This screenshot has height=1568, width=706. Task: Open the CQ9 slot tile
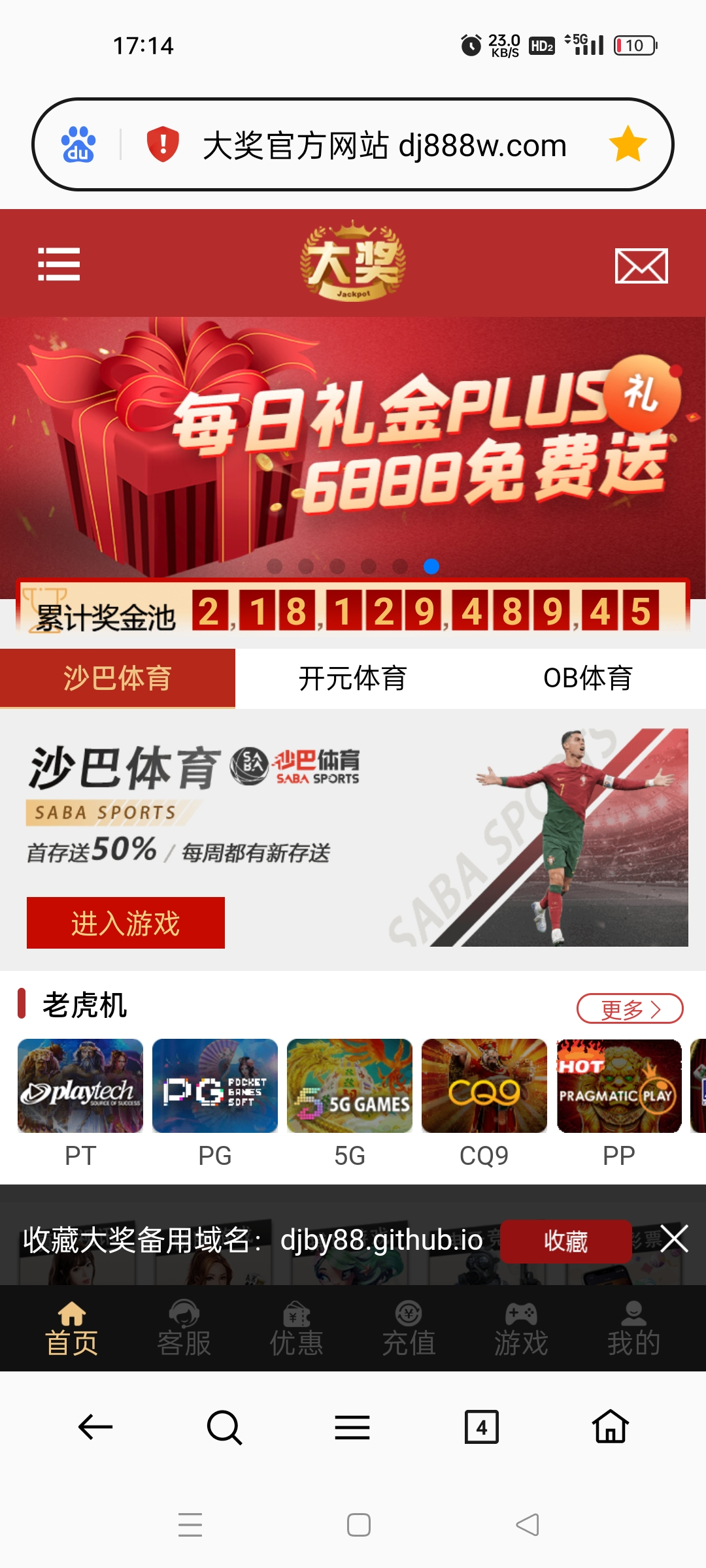(484, 1086)
